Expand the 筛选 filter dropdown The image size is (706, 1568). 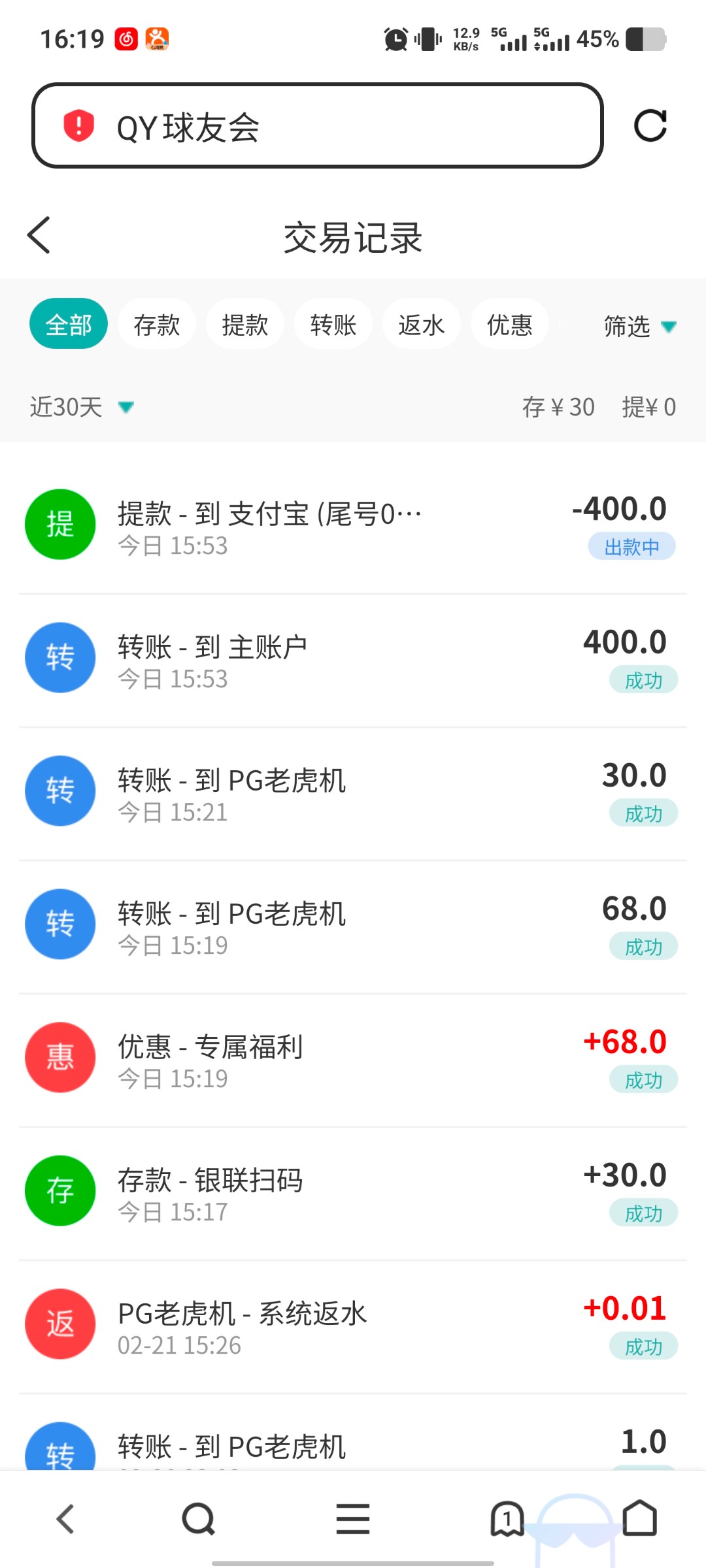pyautogui.click(x=639, y=325)
